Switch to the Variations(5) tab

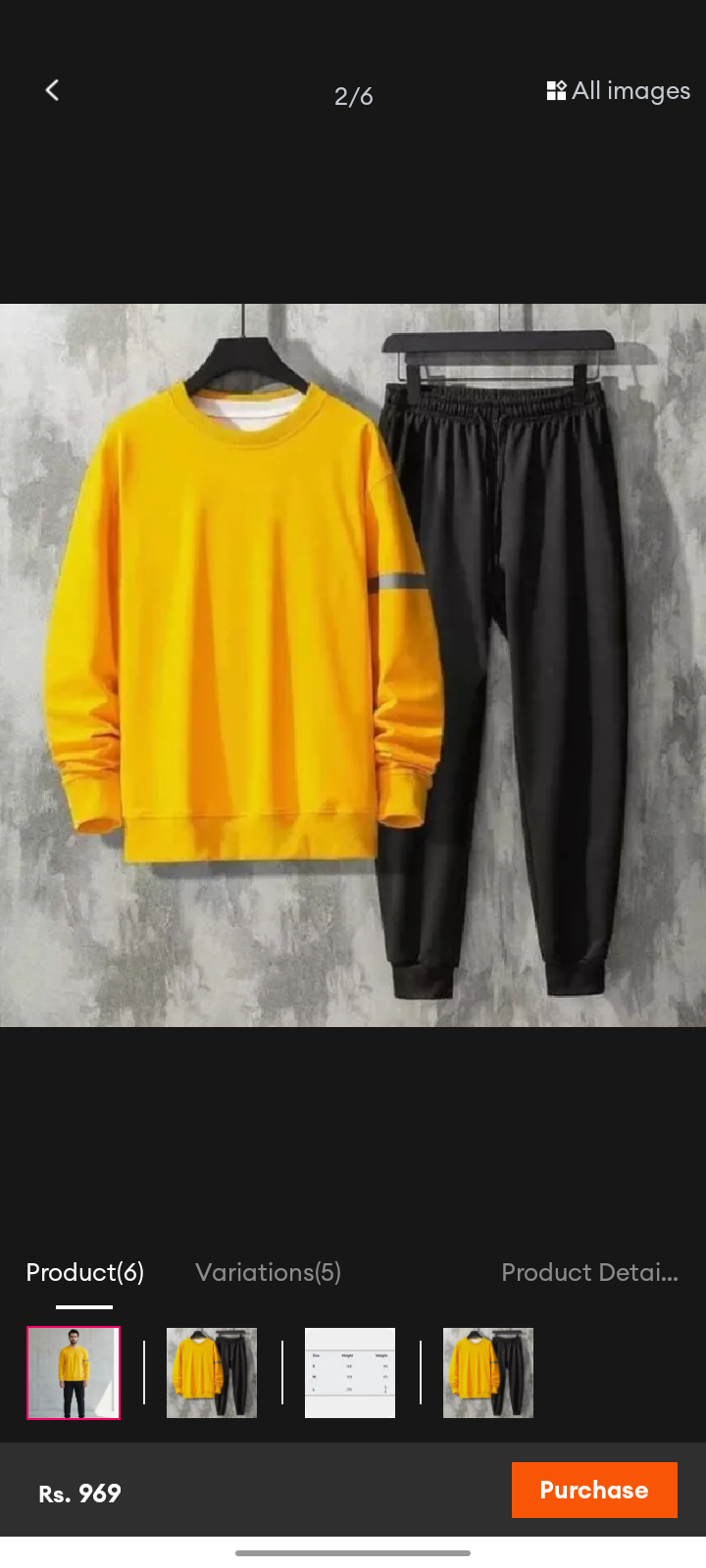pyautogui.click(x=268, y=1272)
